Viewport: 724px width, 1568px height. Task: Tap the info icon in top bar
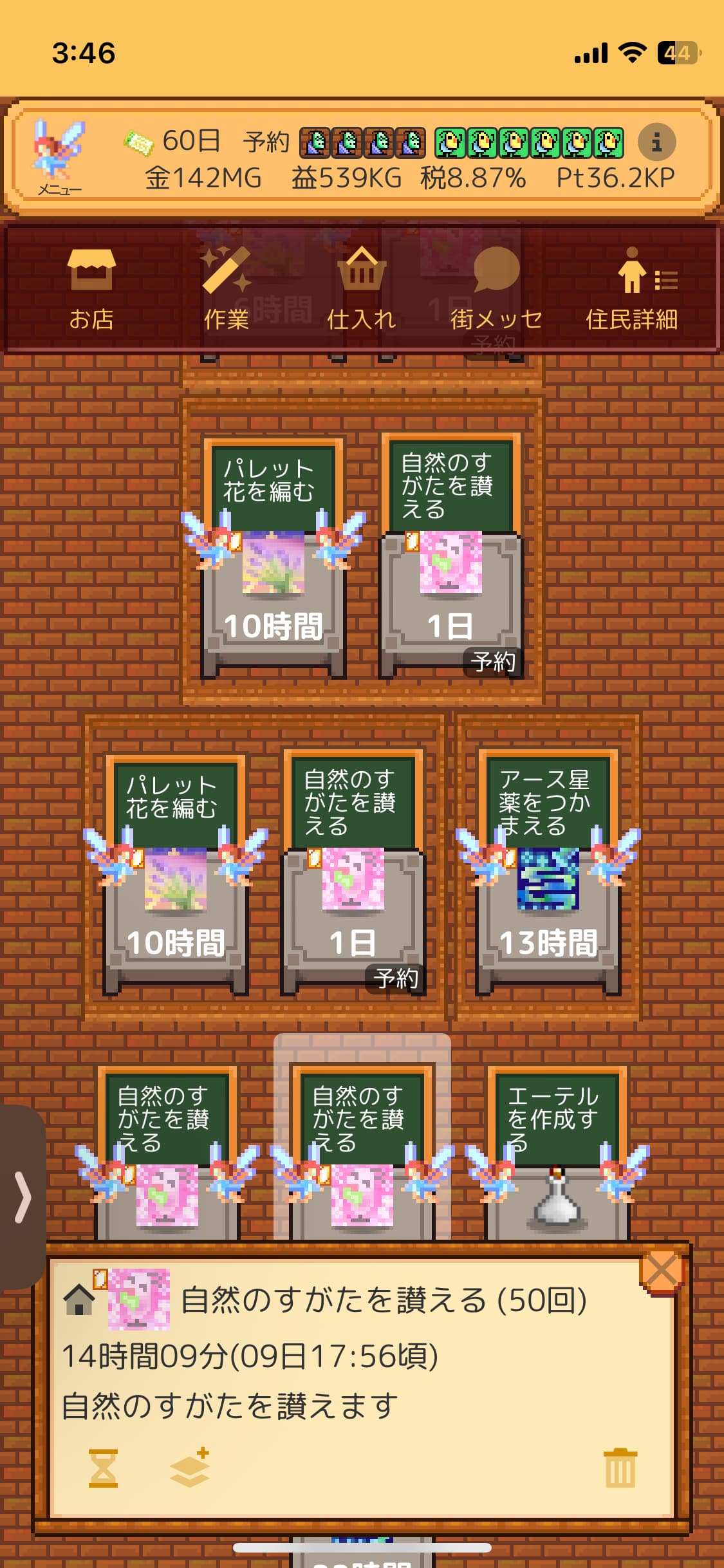656,142
